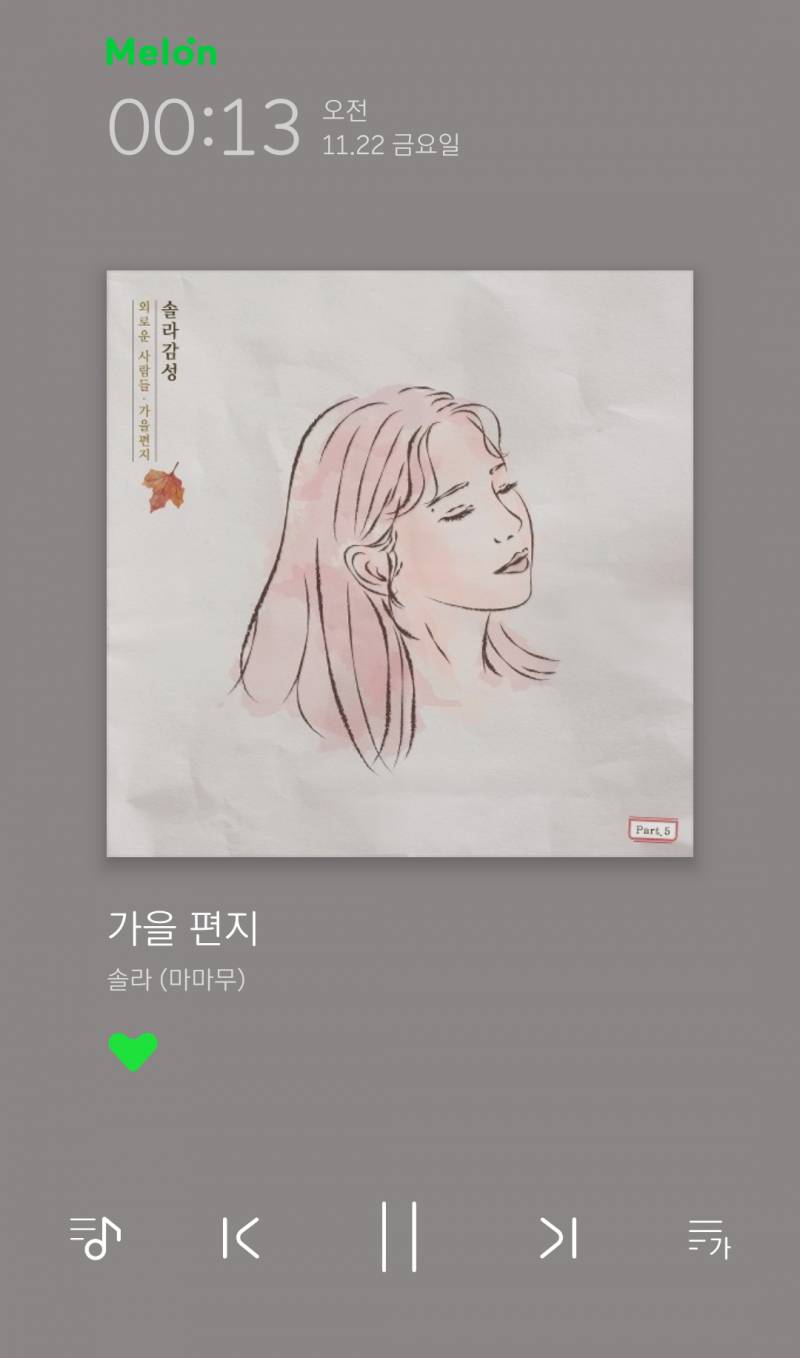Screen dimensions: 800x1358
Task: Open album artwork of 가을 편지
Action: pyautogui.click(x=400, y=563)
